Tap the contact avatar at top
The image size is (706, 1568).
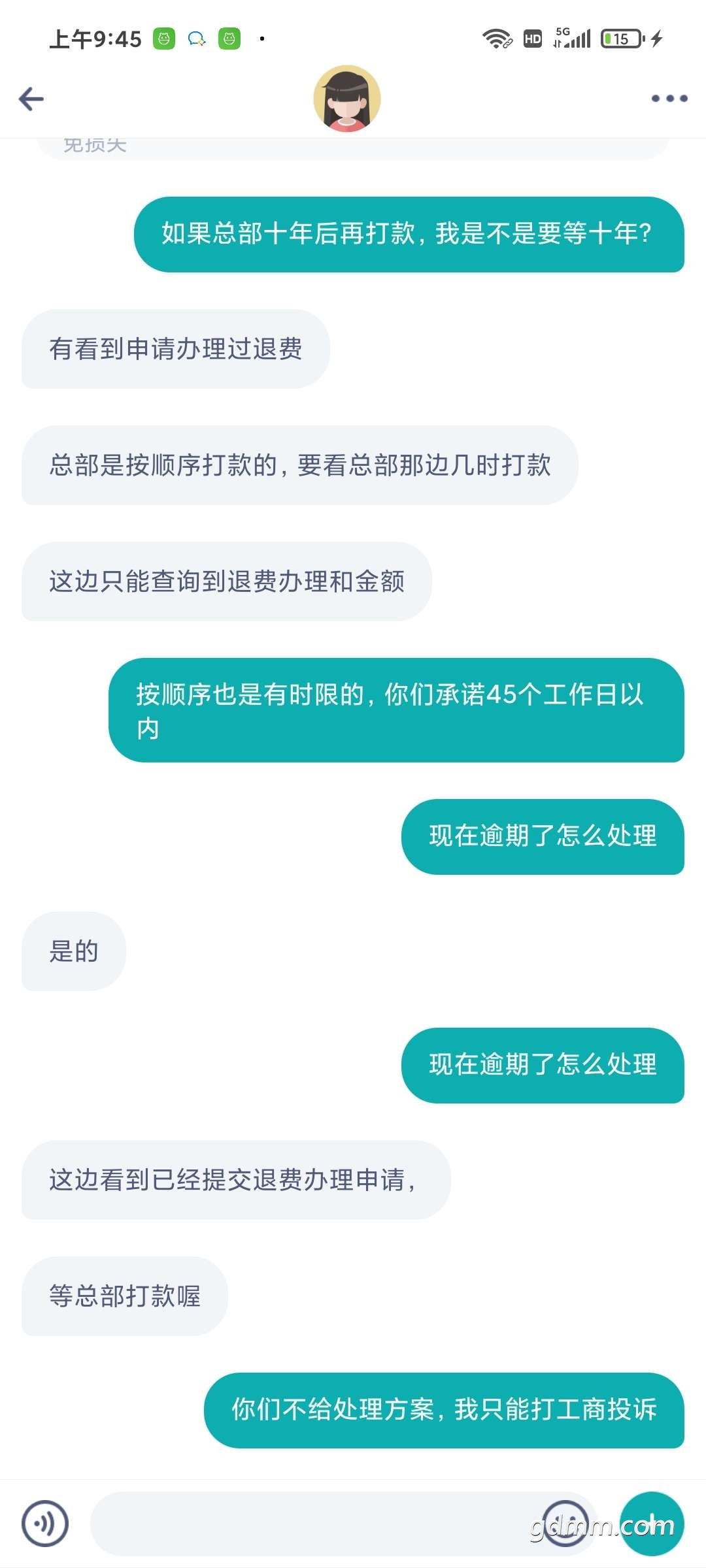(347, 99)
